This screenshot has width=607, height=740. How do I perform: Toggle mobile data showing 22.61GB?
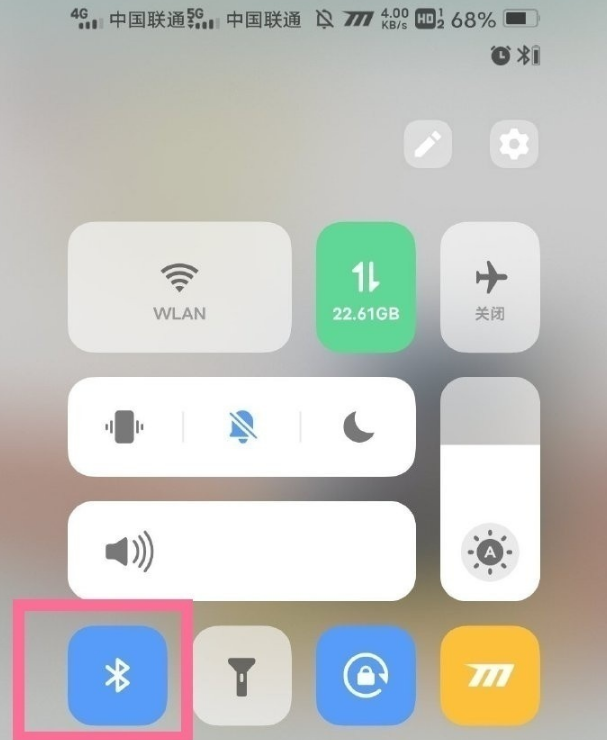365,287
